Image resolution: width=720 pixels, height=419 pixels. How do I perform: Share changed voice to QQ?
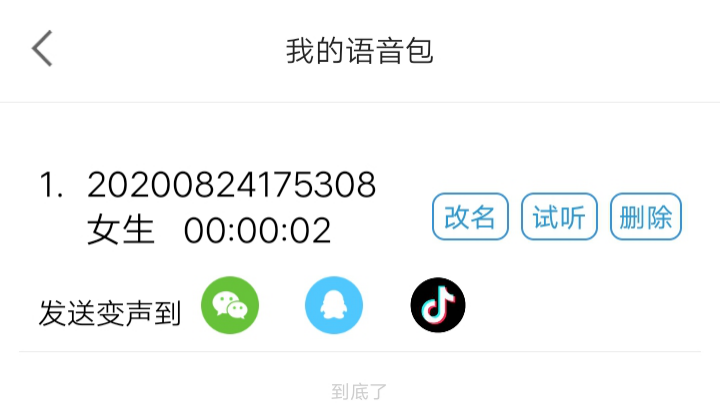(333, 306)
